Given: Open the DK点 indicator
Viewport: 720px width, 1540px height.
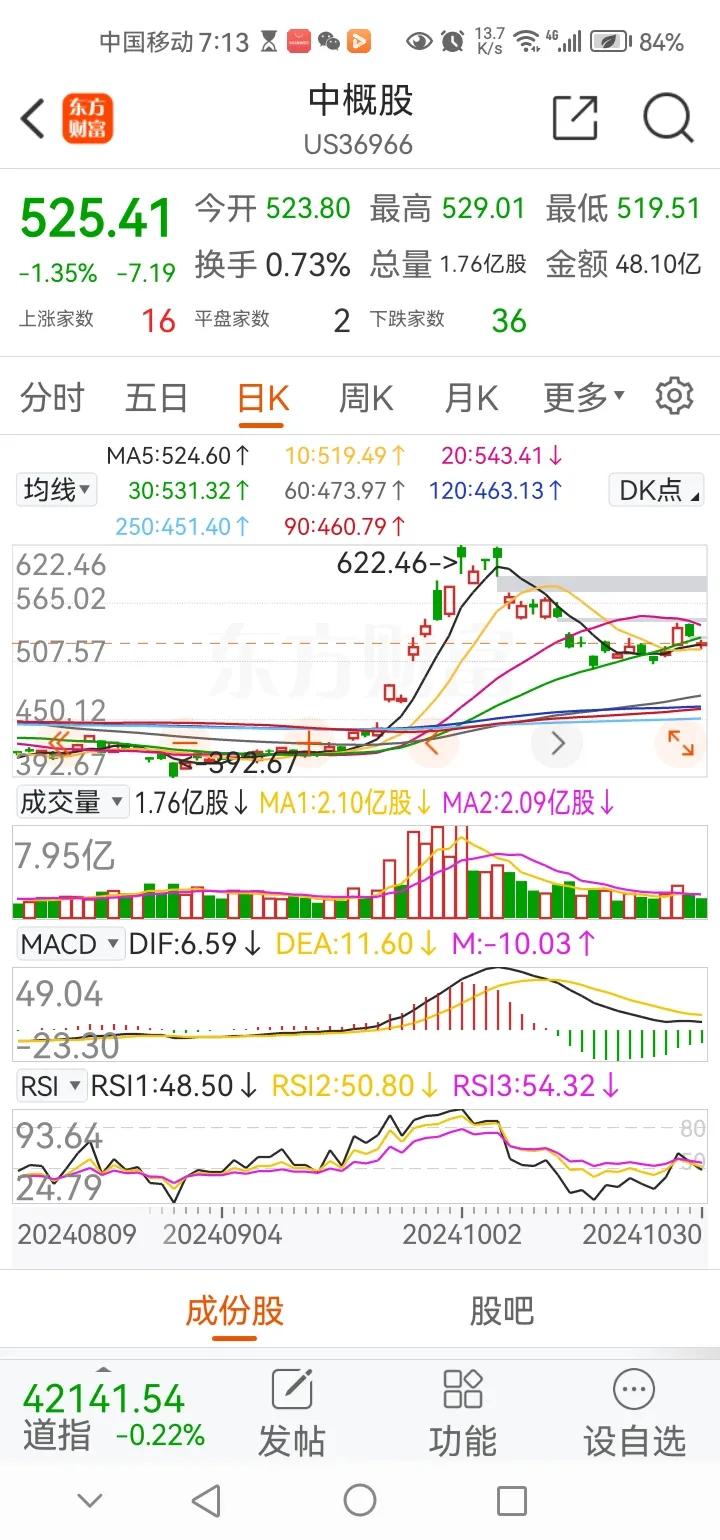Looking at the screenshot, I should point(656,490).
